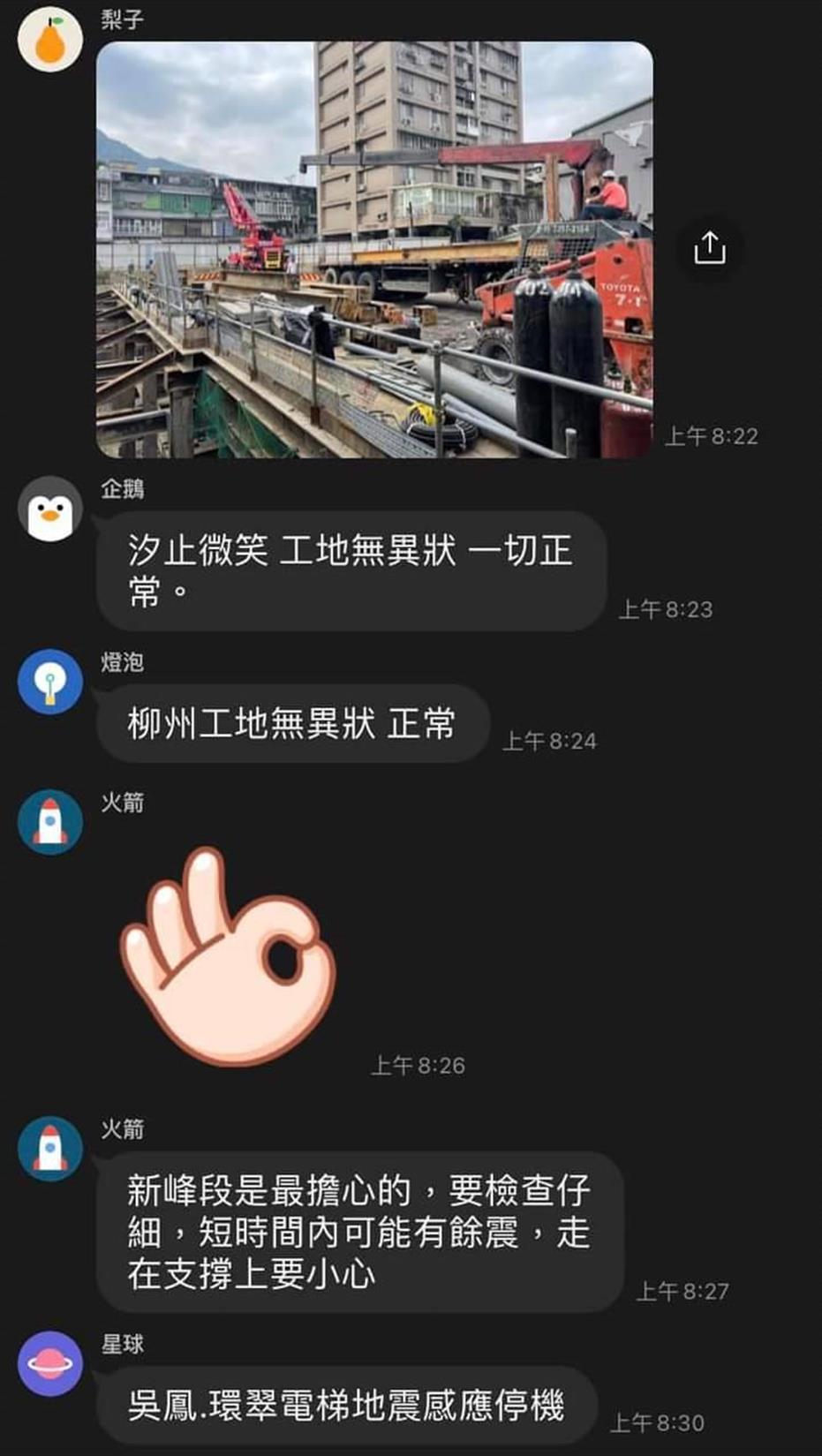The width and height of the screenshot is (822, 1456).
Task: Open 火箭's avatar beside the OK hand sticker
Action: pyautogui.click(x=50, y=822)
